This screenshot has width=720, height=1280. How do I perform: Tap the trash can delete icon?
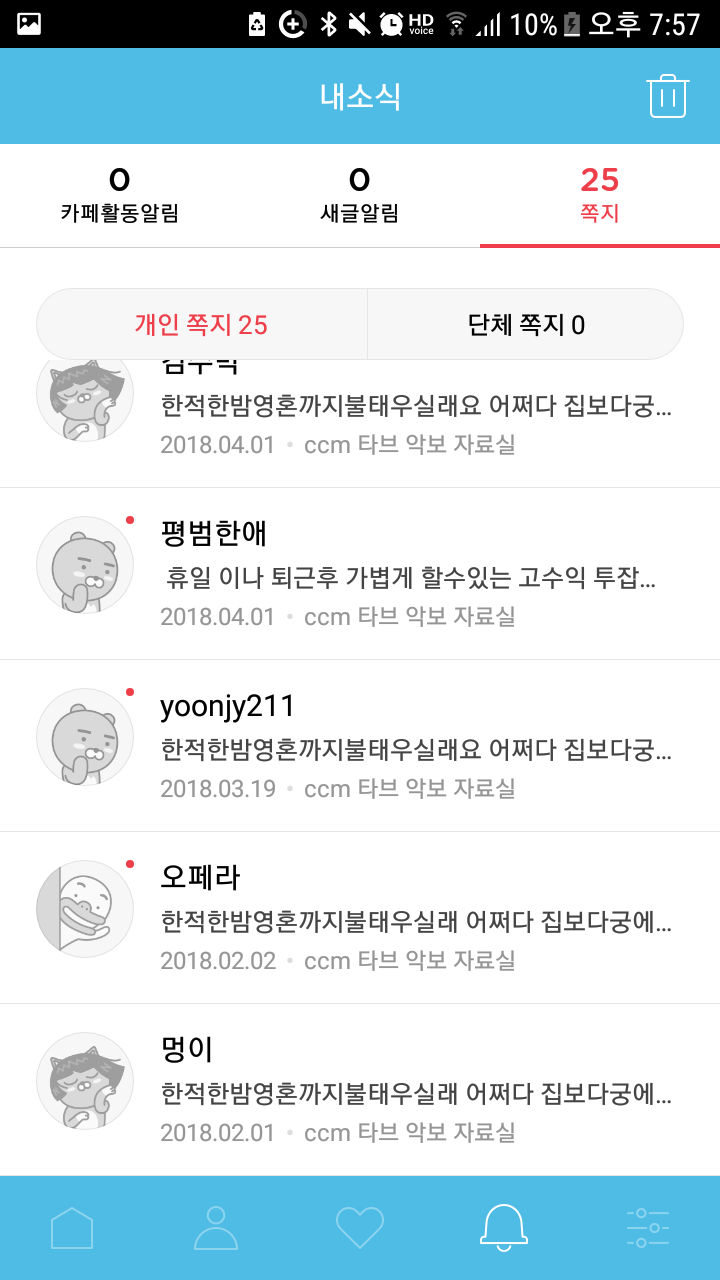click(668, 97)
